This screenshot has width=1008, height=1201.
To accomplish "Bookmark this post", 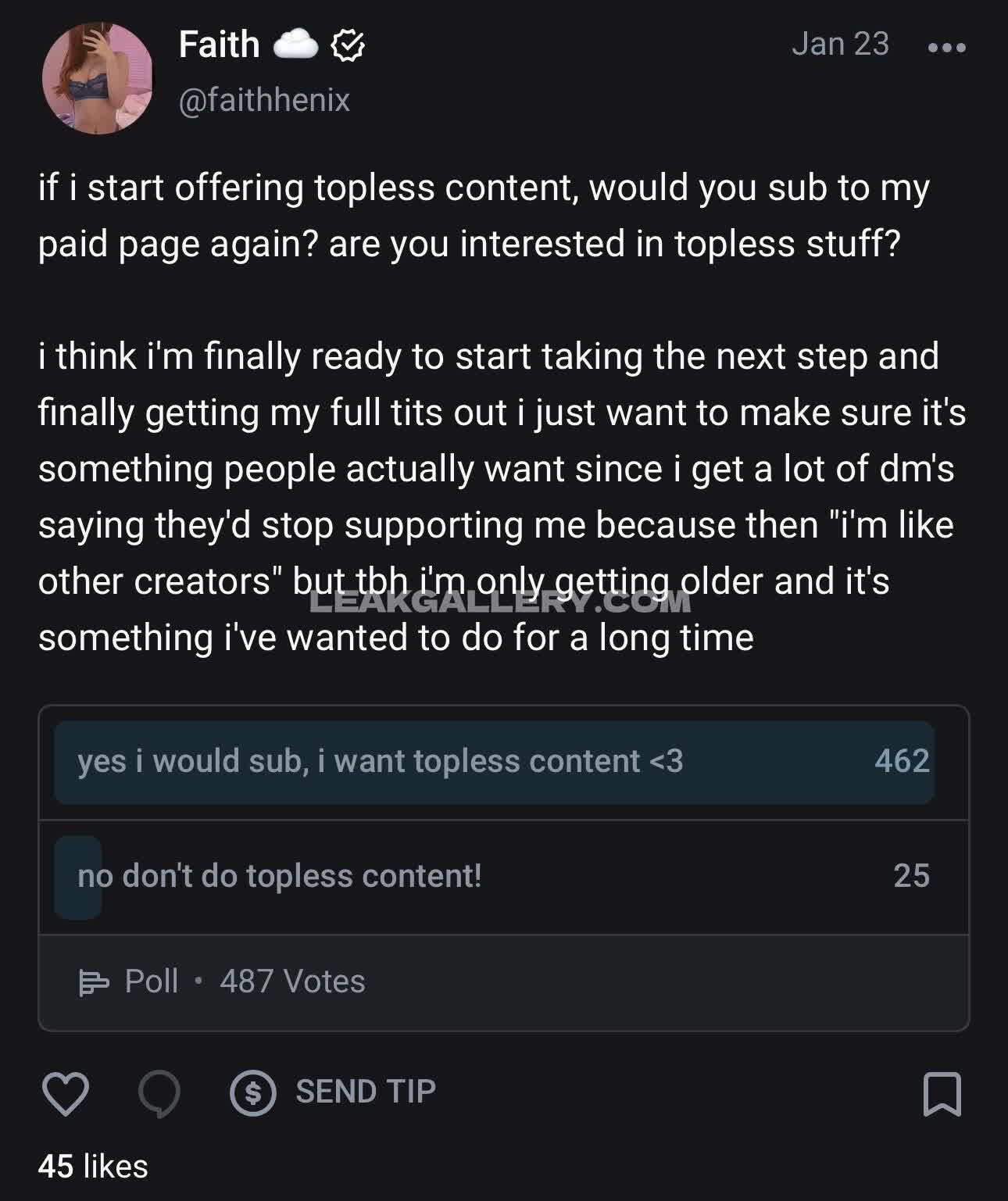I will [x=942, y=1094].
